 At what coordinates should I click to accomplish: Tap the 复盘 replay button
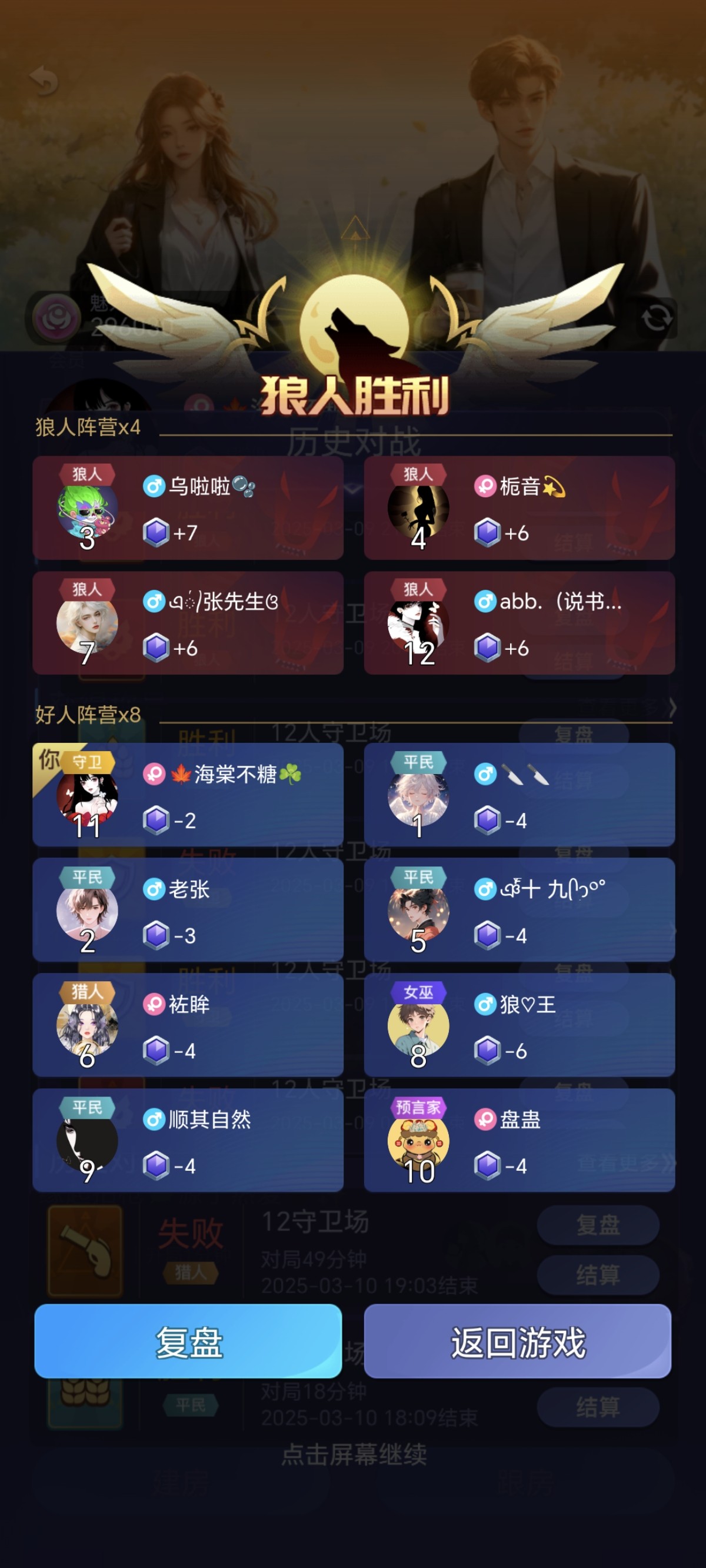pos(188,1341)
